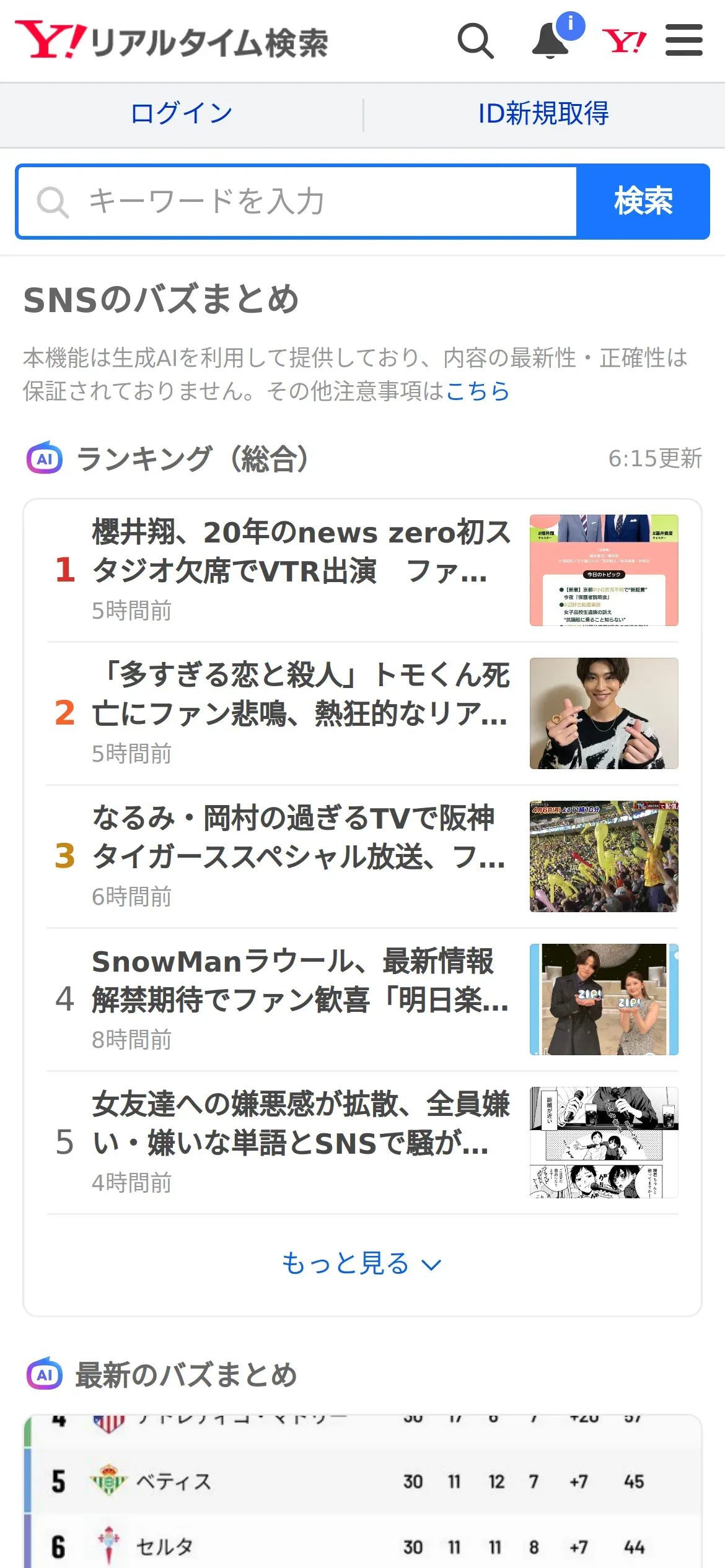This screenshot has height=1568, width=725.
Task: Tap the search magnifier icon in header
Action: point(475,41)
